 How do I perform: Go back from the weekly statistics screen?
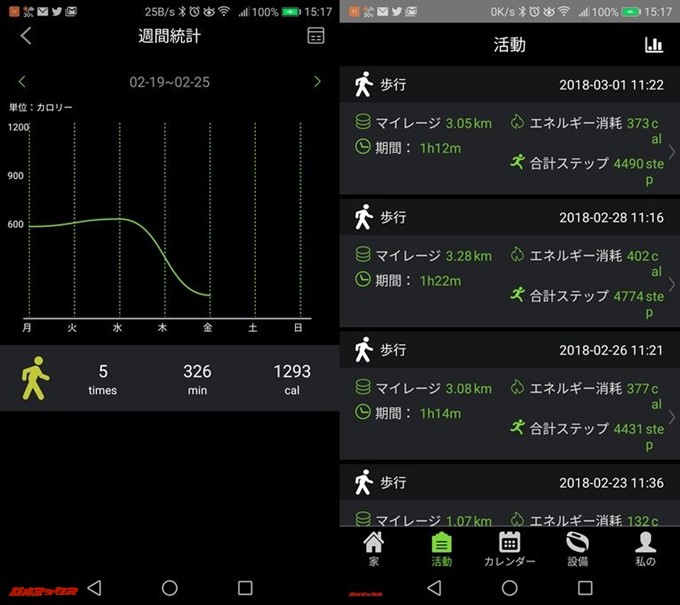pos(26,37)
